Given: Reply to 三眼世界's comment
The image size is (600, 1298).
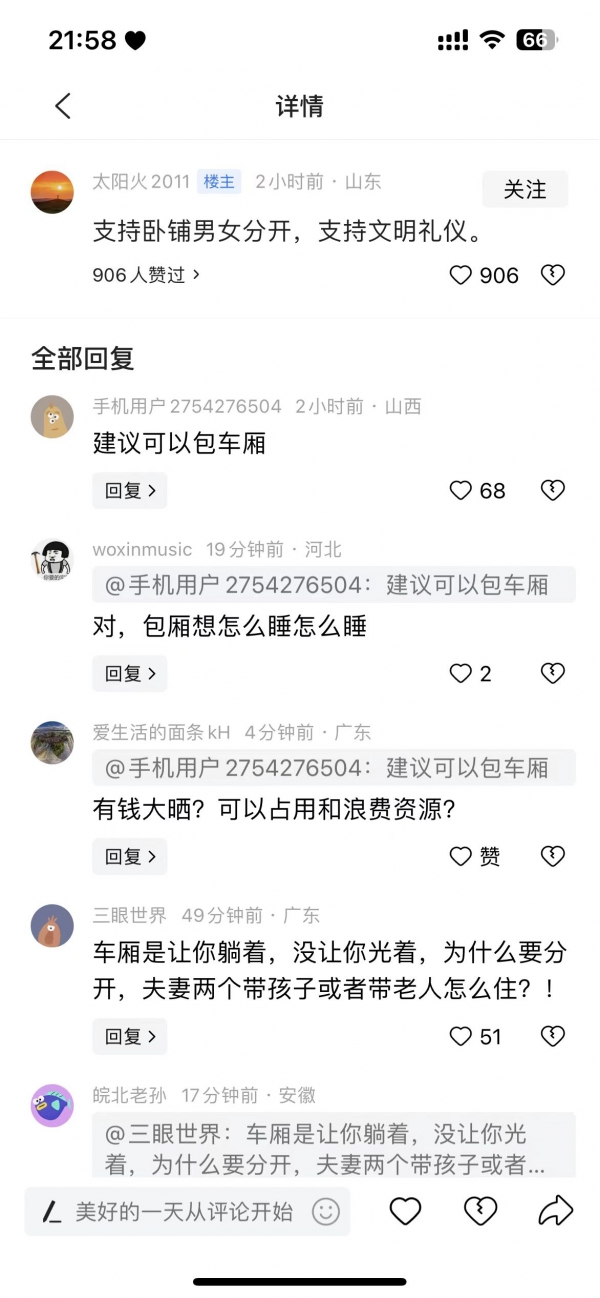Looking at the screenshot, I should click(x=130, y=1036).
